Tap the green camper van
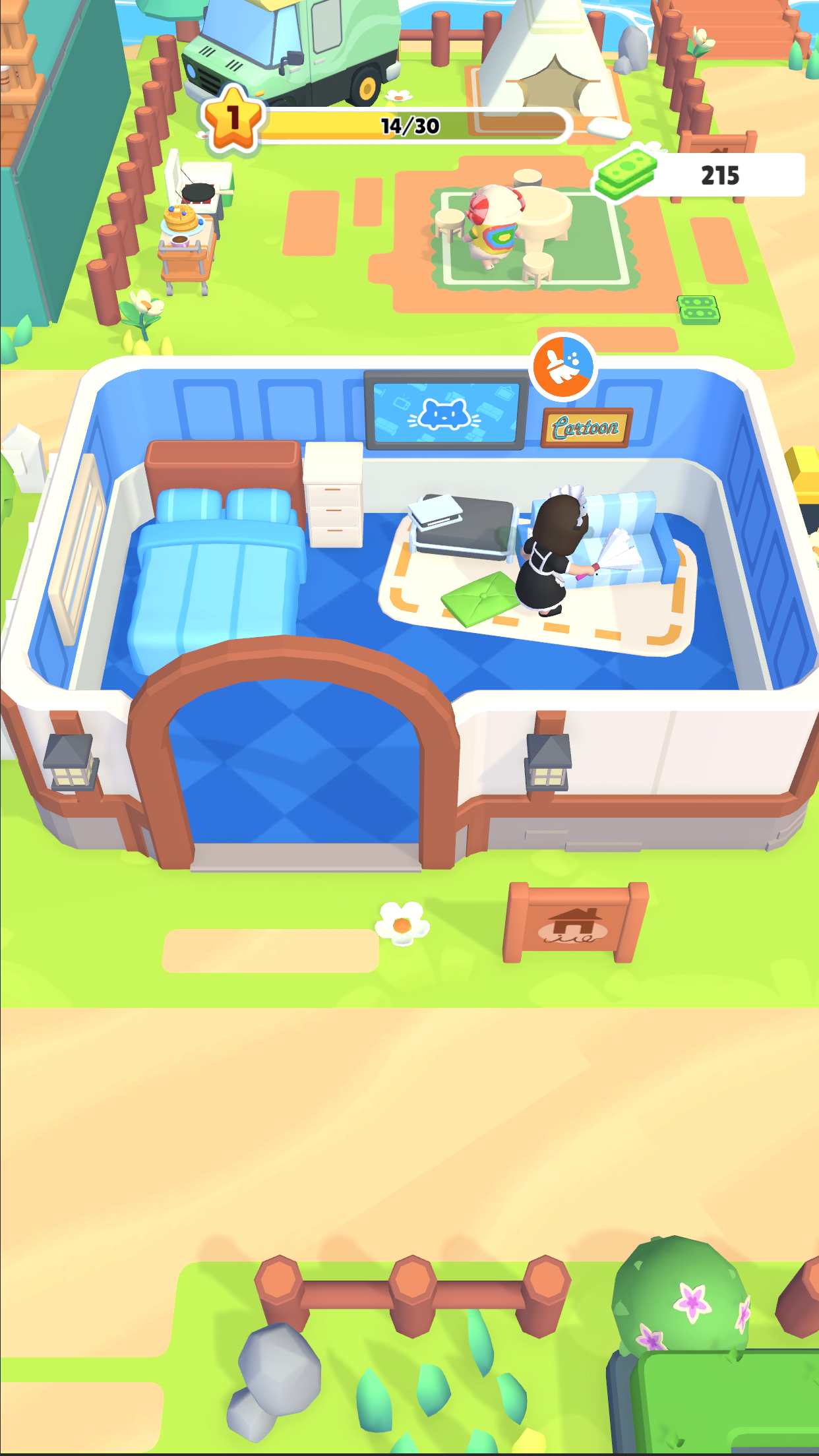The width and height of the screenshot is (819, 1456). point(277,53)
